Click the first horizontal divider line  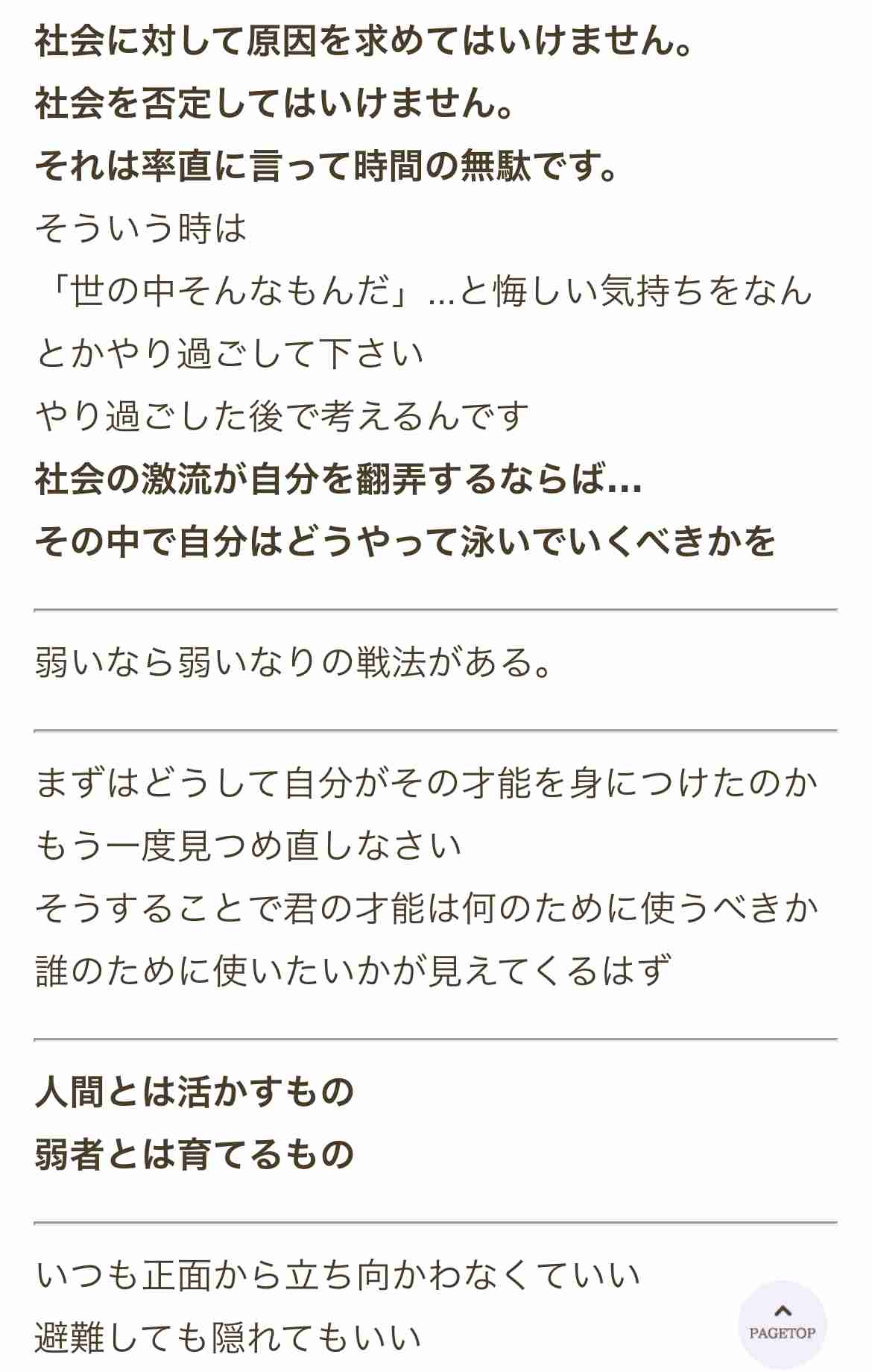pyautogui.click(x=436, y=606)
